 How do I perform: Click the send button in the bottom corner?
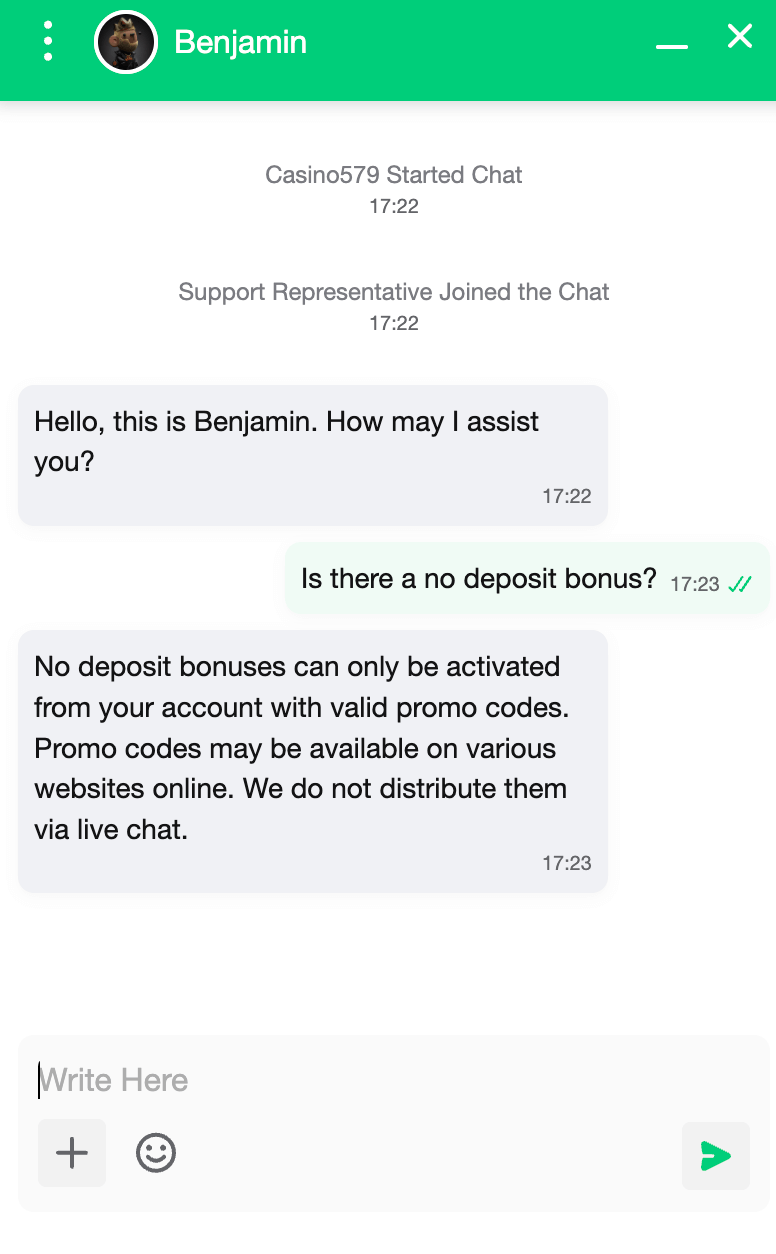coord(715,1155)
